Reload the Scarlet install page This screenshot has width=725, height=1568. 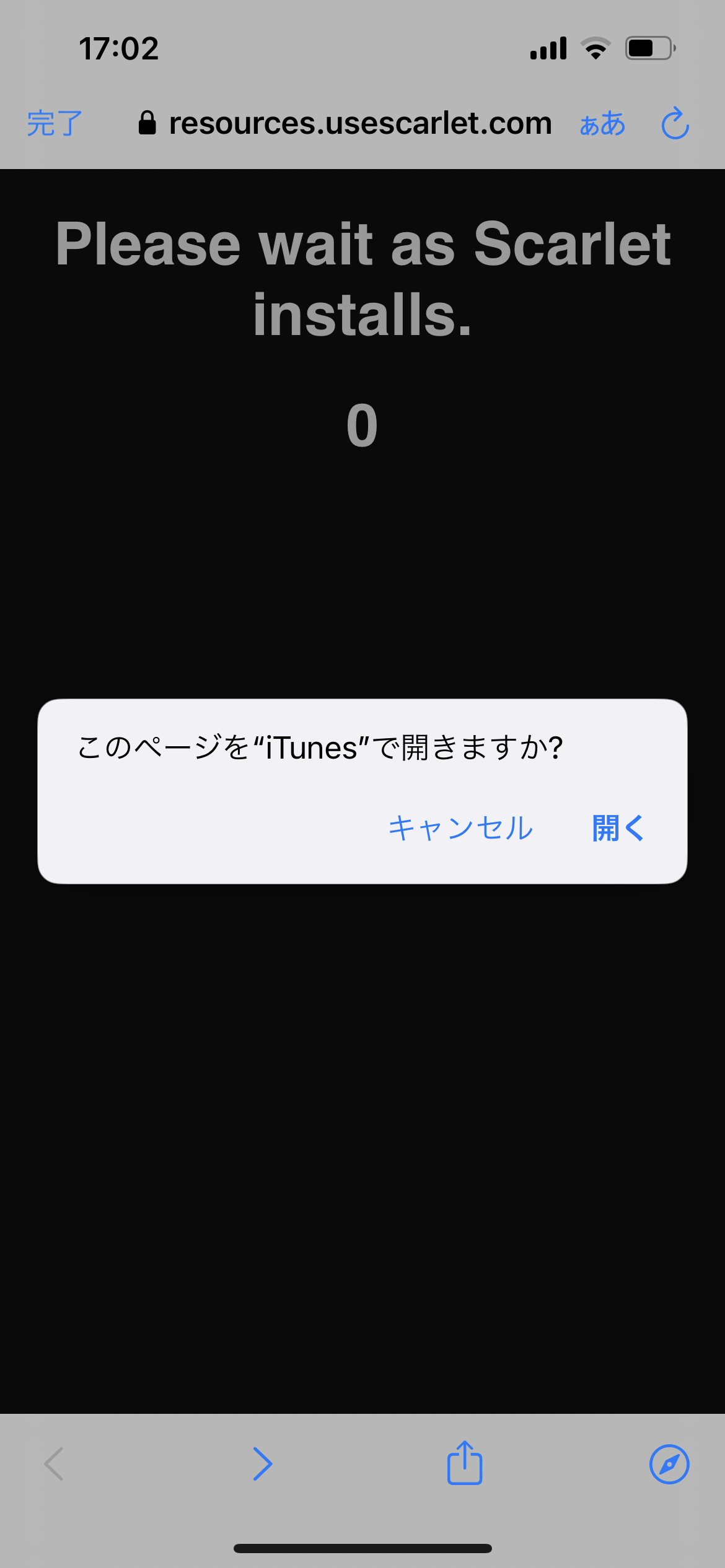pos(675,123)
